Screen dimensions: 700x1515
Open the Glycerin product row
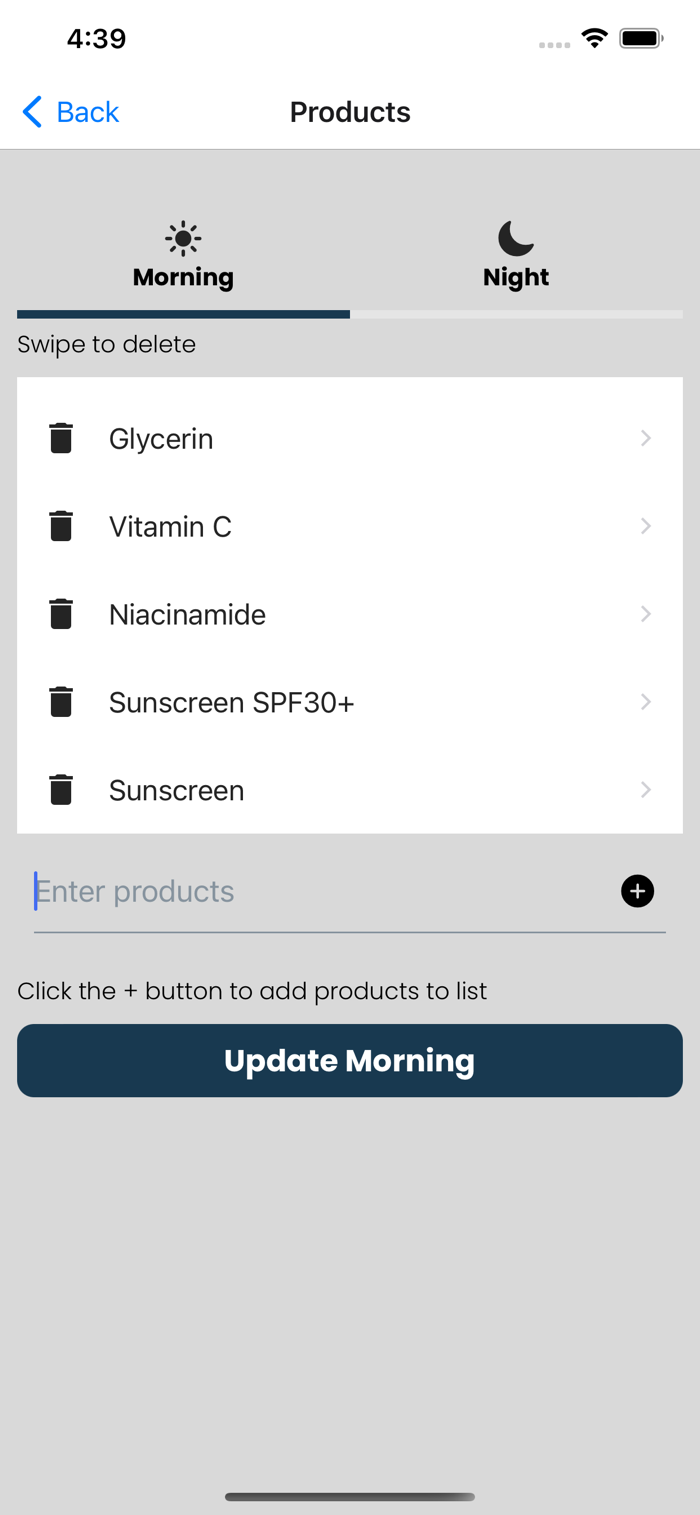[350, 438]
